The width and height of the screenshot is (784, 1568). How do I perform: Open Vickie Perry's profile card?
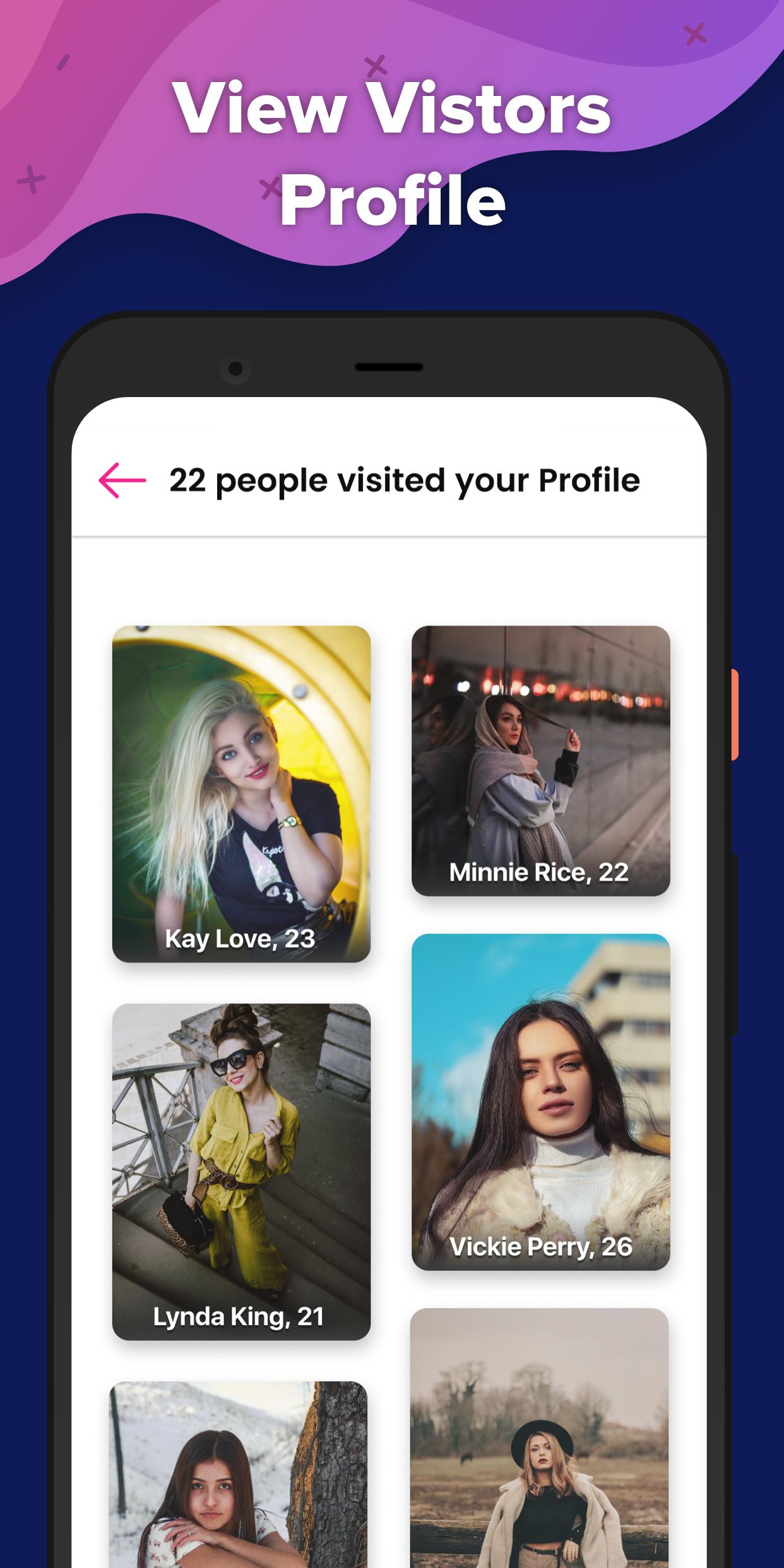[540, 1086]
